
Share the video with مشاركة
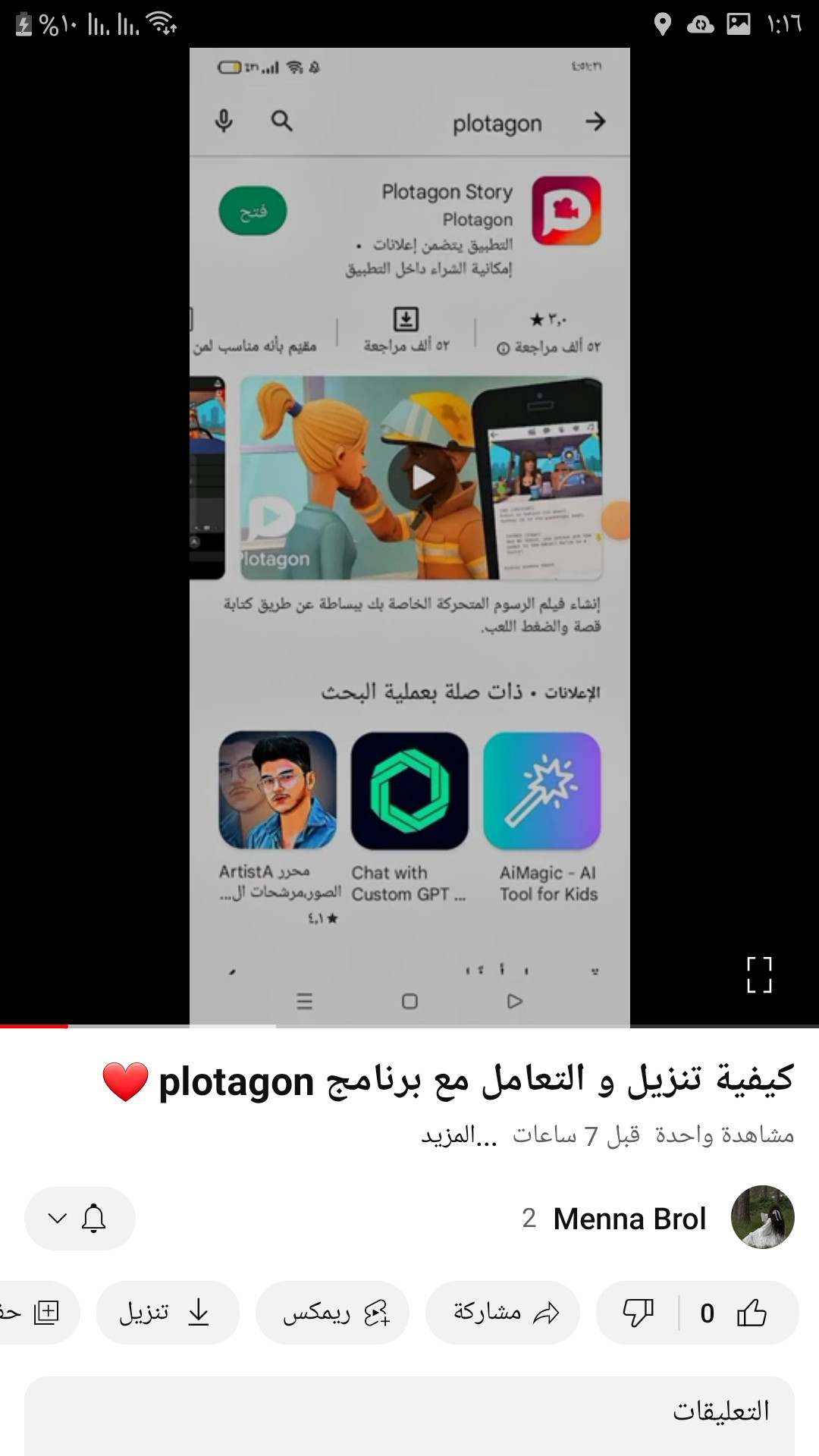tap(504, 1313)
